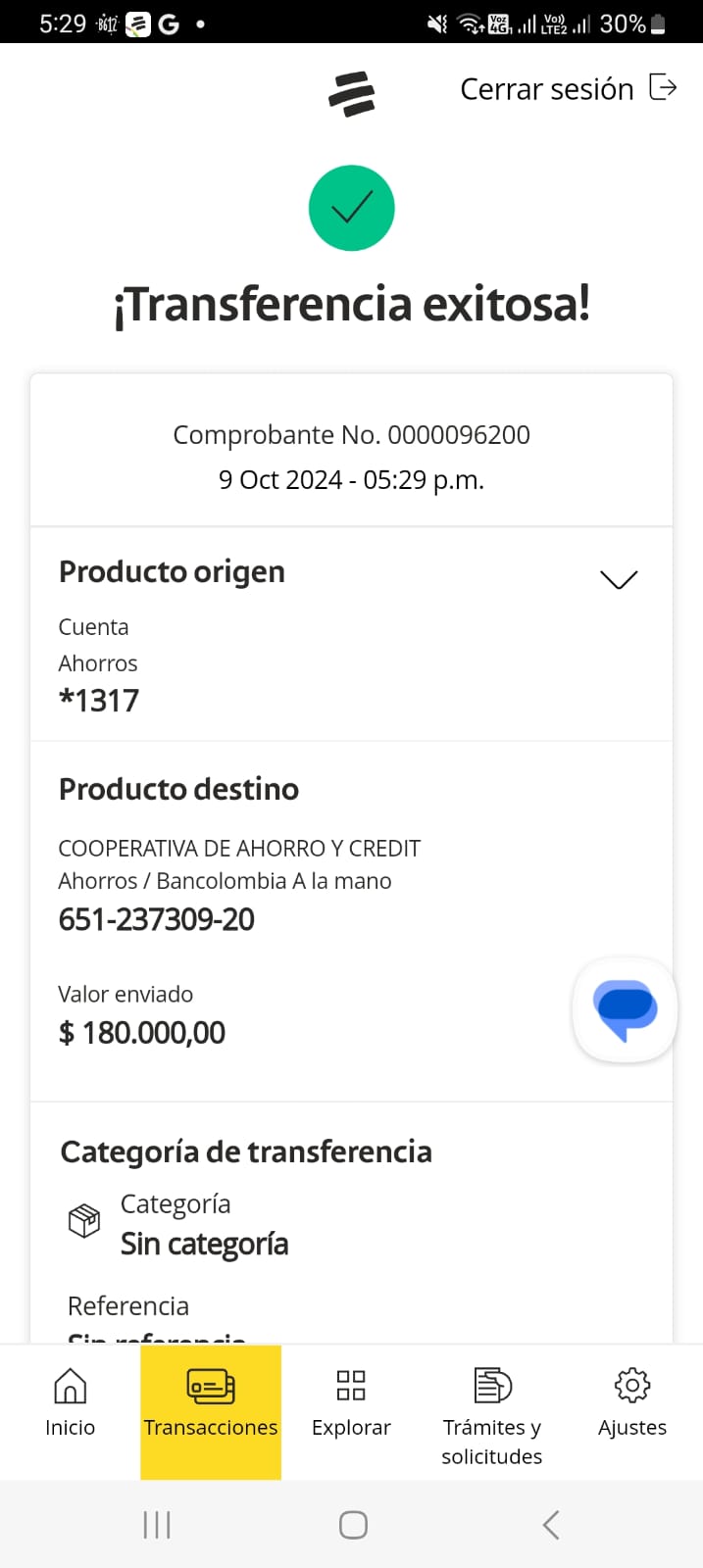The width and height of the screenshot is (703, 1568).
Task: Expand the Producto origen details chevron
Action: [x=618, y=579]
